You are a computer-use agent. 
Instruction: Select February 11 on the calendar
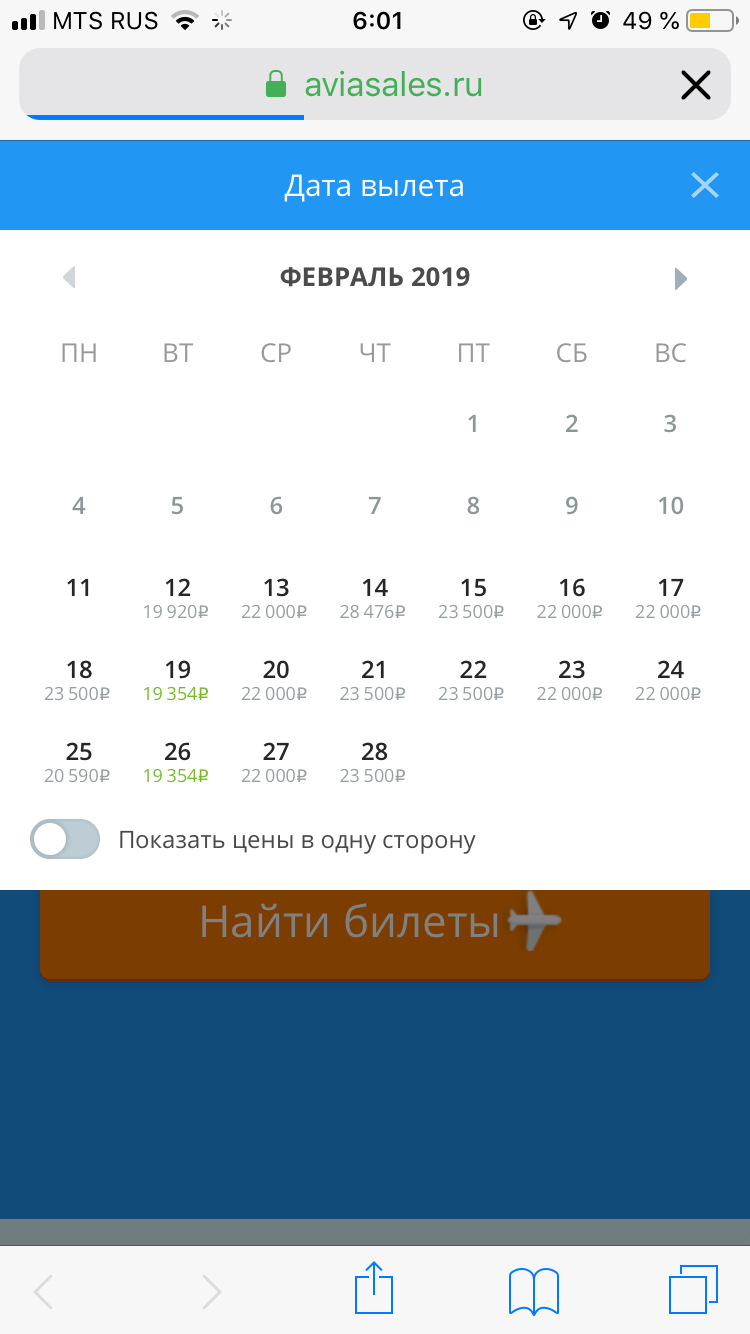click(x=79, y=588)
